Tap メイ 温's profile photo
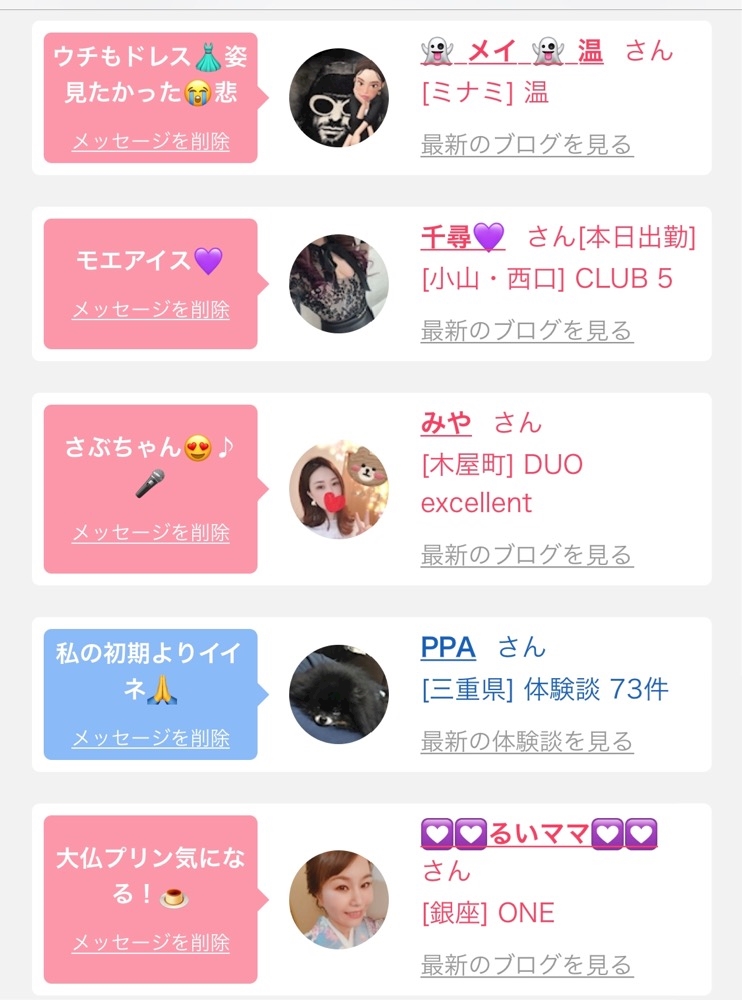 (338, 97)
